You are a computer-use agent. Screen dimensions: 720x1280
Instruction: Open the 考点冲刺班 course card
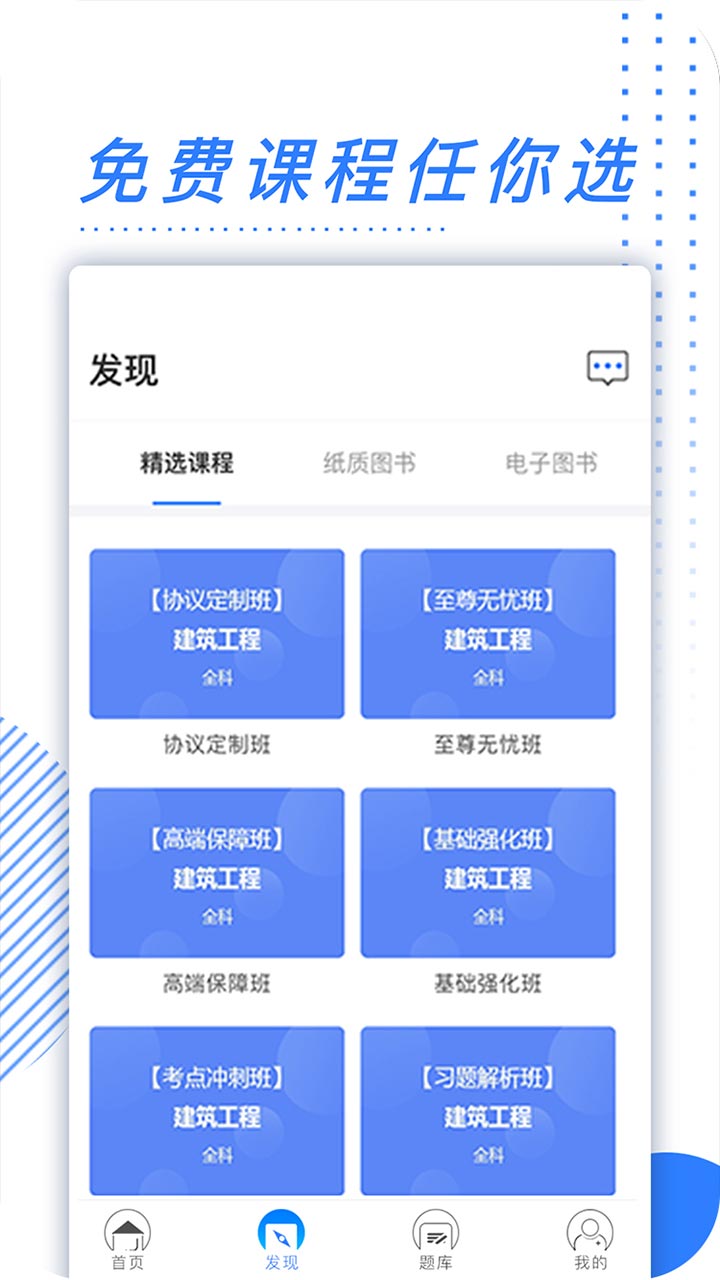216,1110
